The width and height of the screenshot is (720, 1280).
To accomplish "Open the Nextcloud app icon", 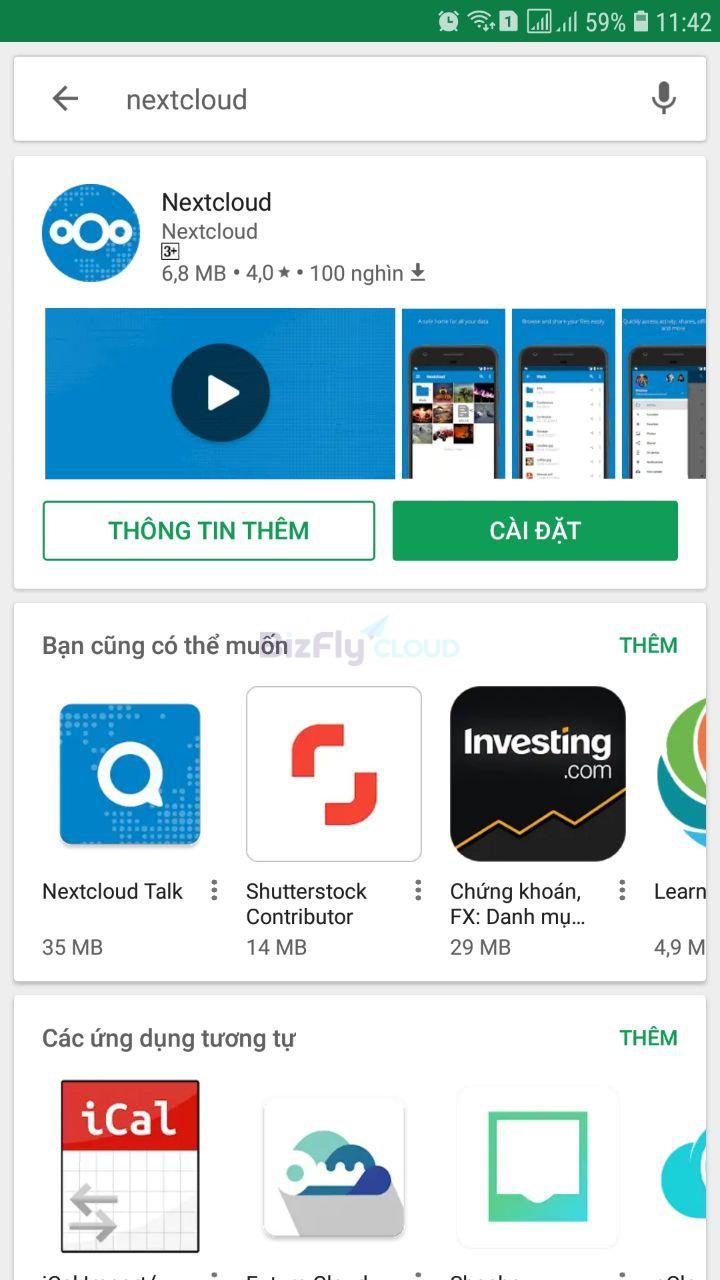I will click(x=91, y=233).
